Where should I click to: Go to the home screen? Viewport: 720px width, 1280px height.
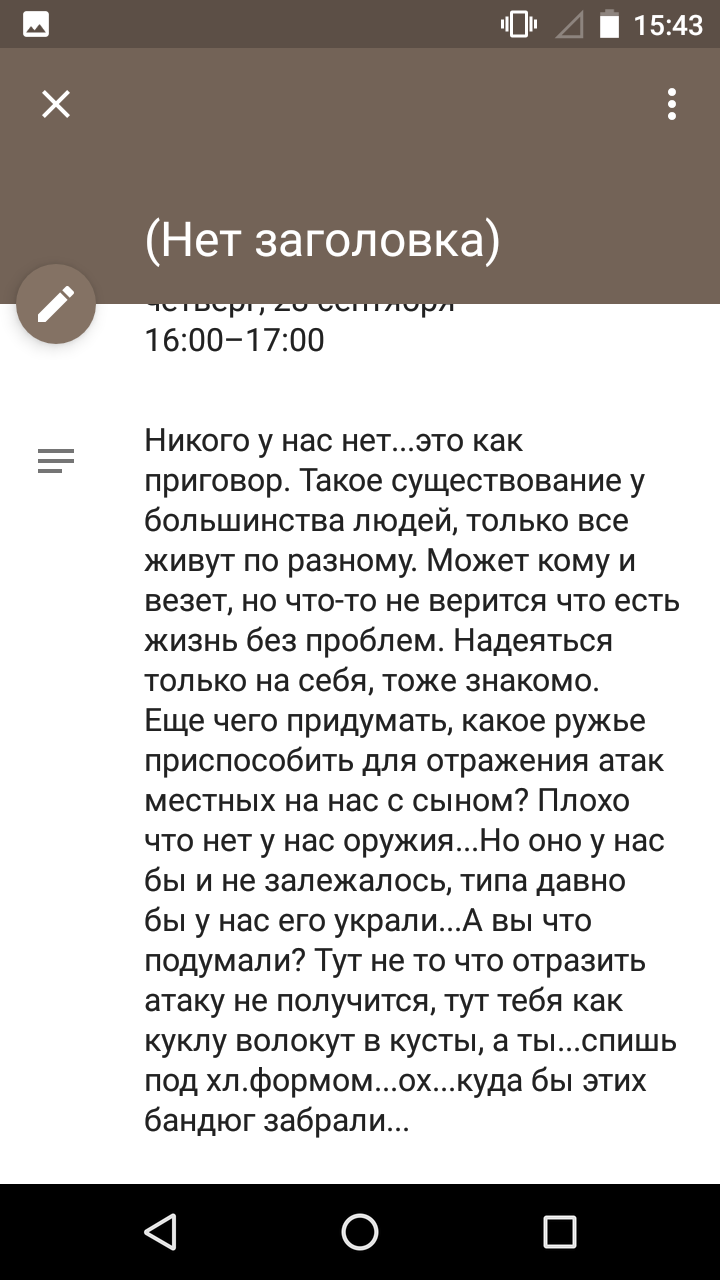(x=360, y=1232)
